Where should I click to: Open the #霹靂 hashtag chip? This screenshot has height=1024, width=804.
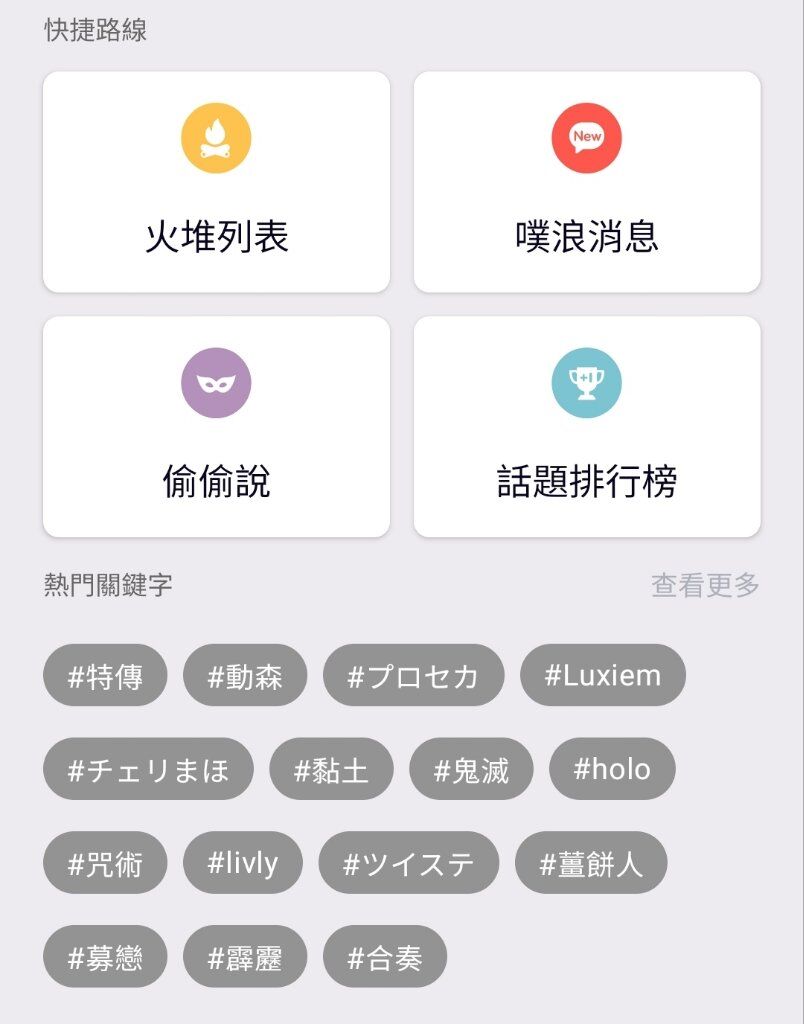coord(245,957)
